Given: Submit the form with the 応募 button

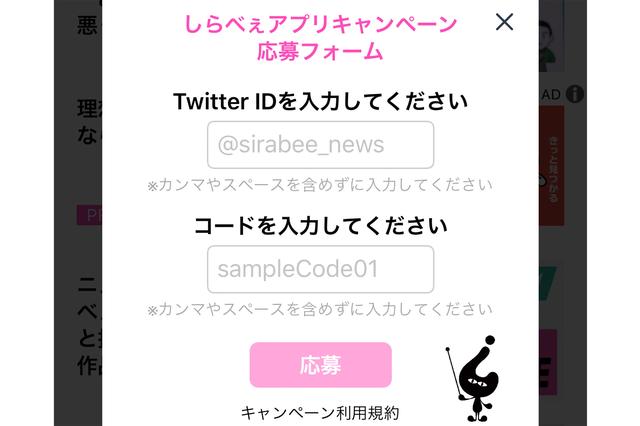Looking at the screenshot, I should point(320,365).
